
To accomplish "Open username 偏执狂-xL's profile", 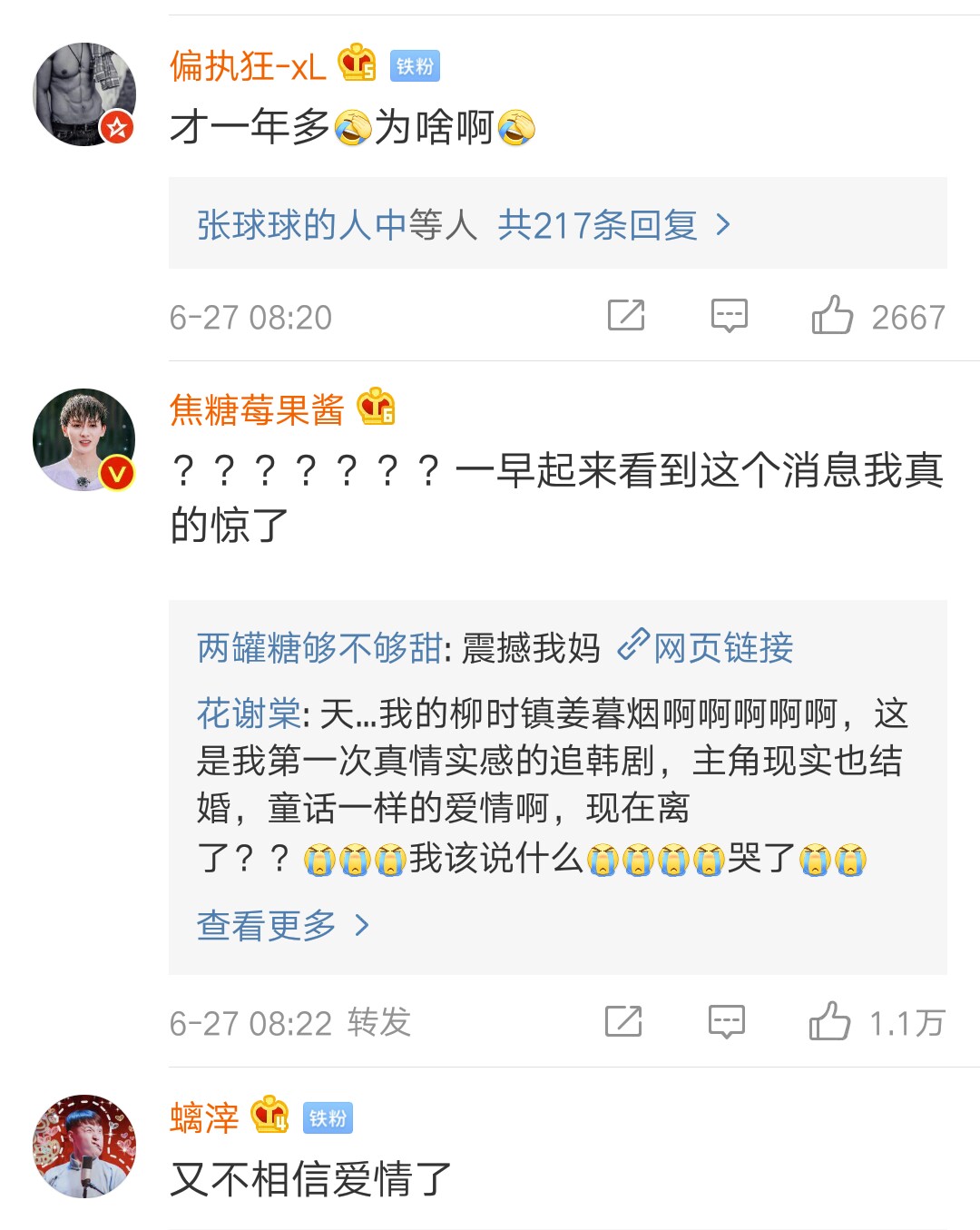I will pos(247,66).
